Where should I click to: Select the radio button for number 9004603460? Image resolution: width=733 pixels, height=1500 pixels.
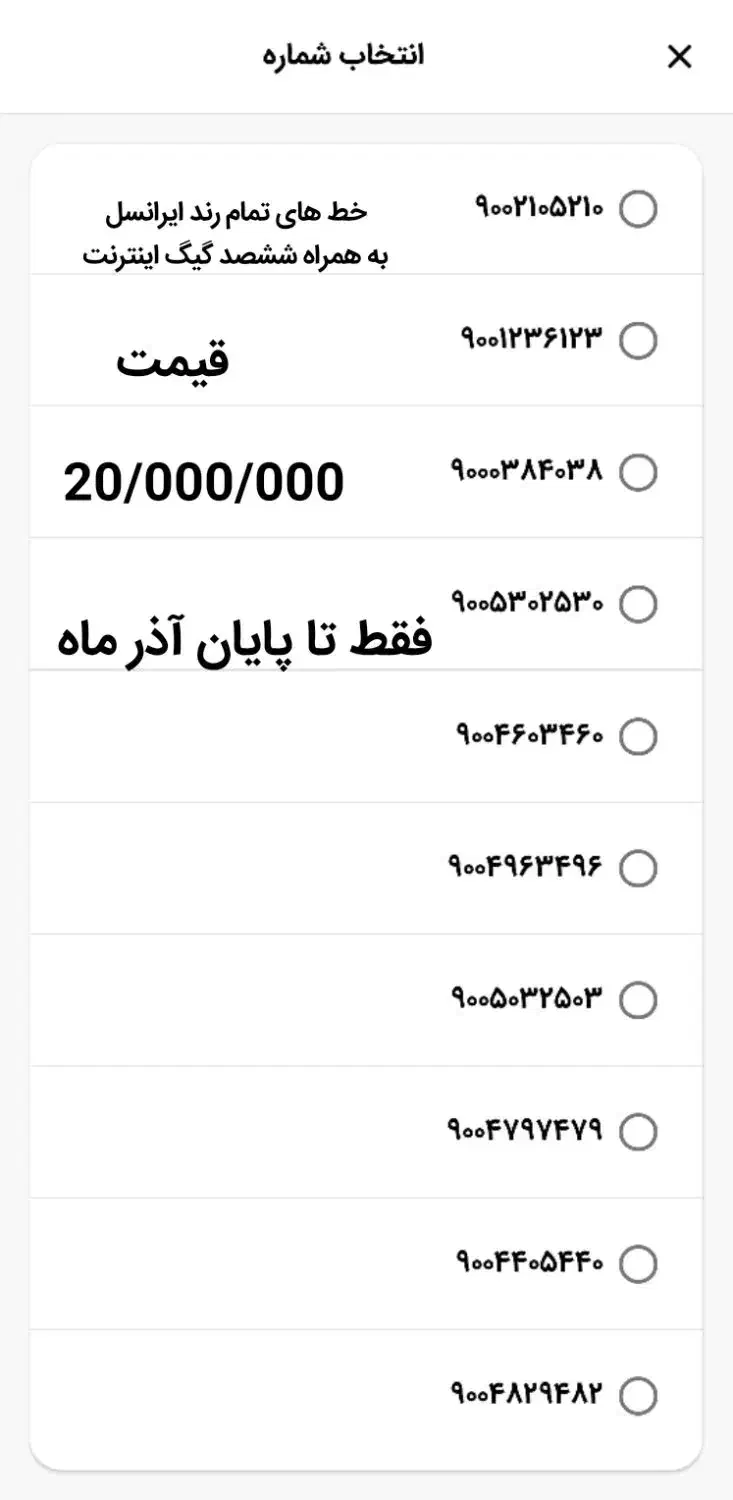635,736
